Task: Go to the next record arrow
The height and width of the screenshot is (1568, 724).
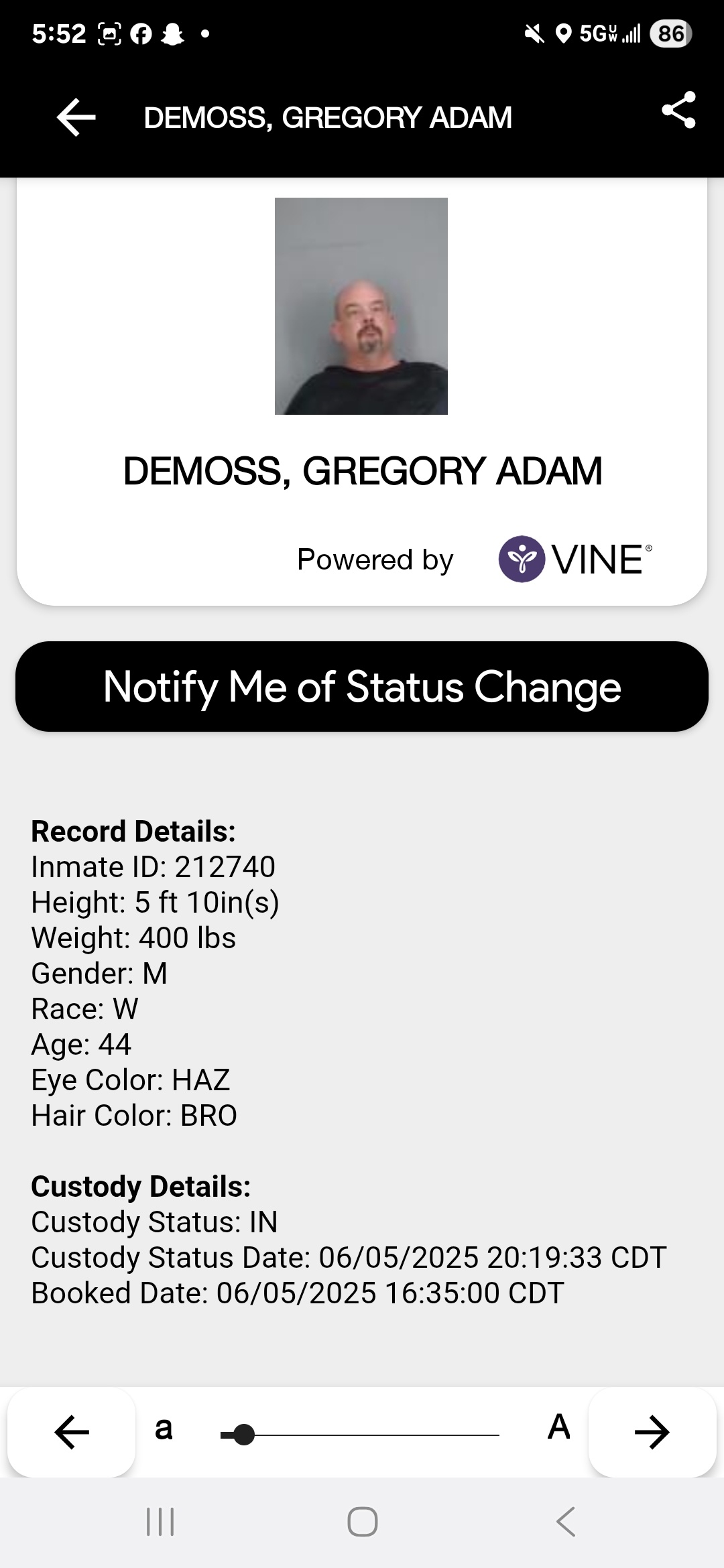Action: (652, 1432)
